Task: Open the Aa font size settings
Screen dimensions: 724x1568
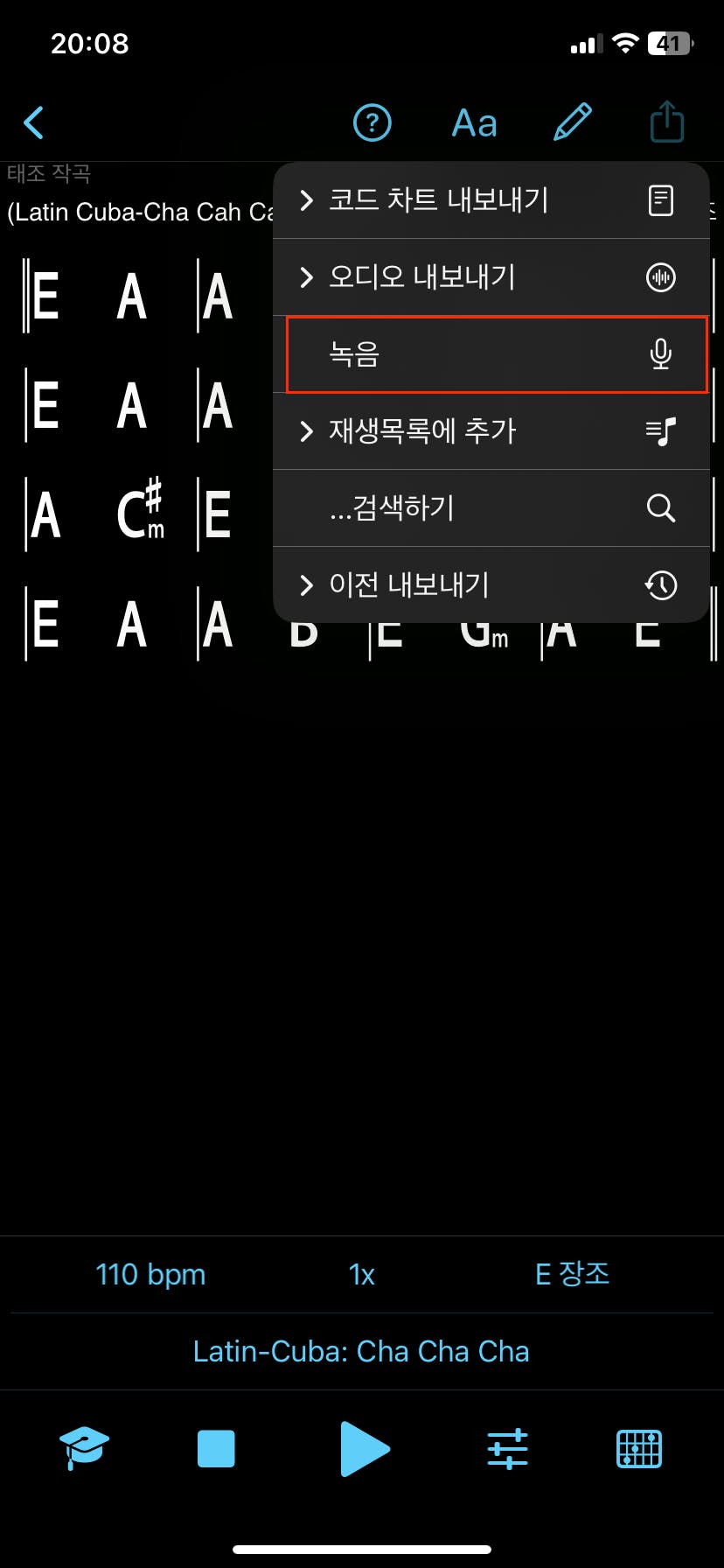Action: pyautogui.click(x=474, y=122)
